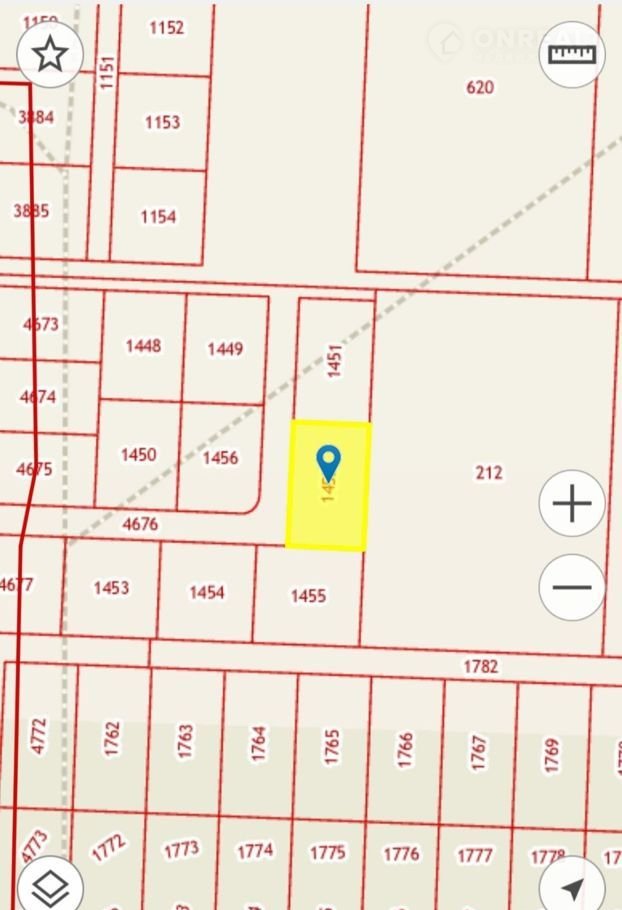Center map on my location arrow

pos(572,887)
